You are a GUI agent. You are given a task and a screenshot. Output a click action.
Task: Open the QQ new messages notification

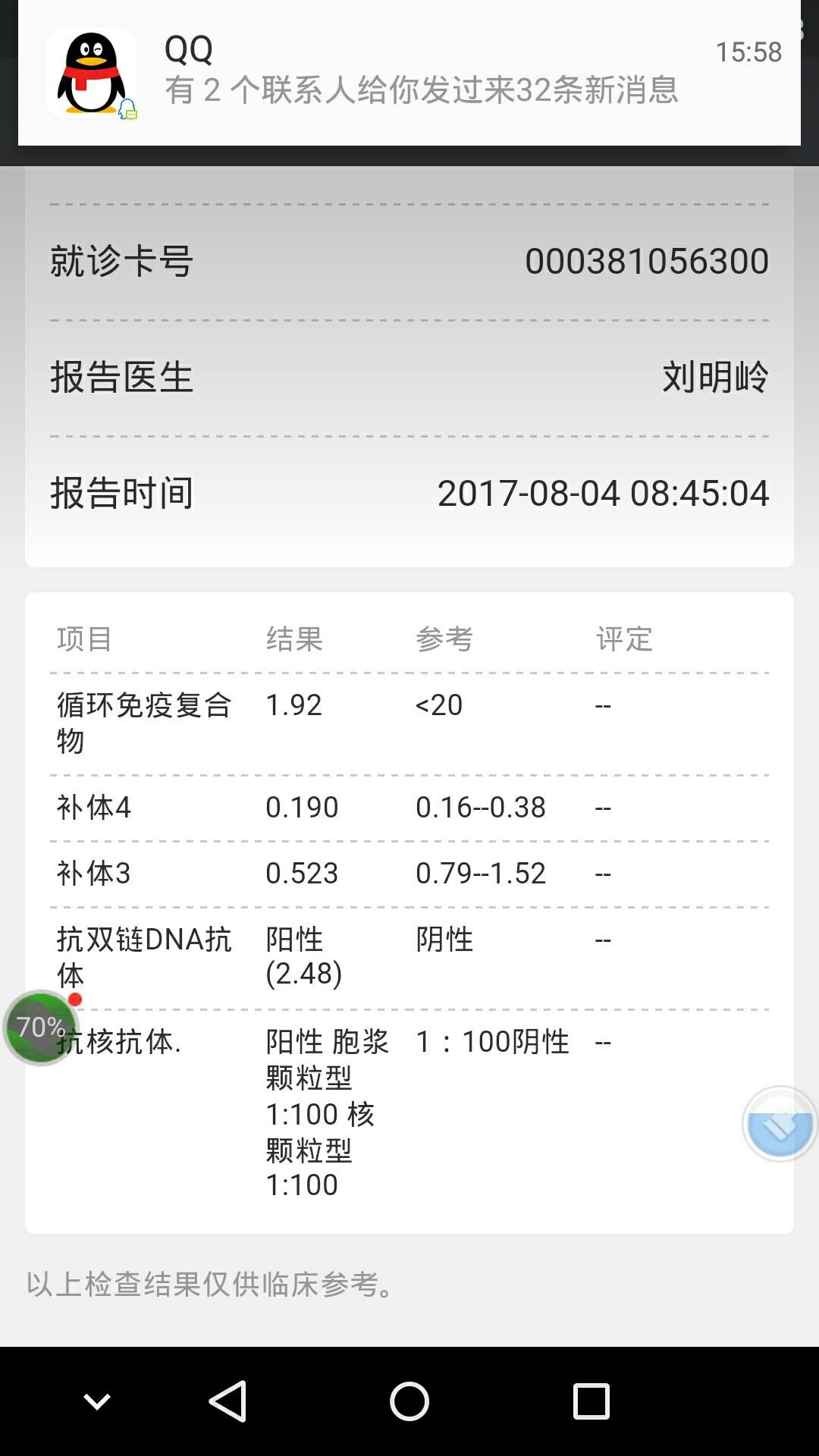click(x=409, y=73)
